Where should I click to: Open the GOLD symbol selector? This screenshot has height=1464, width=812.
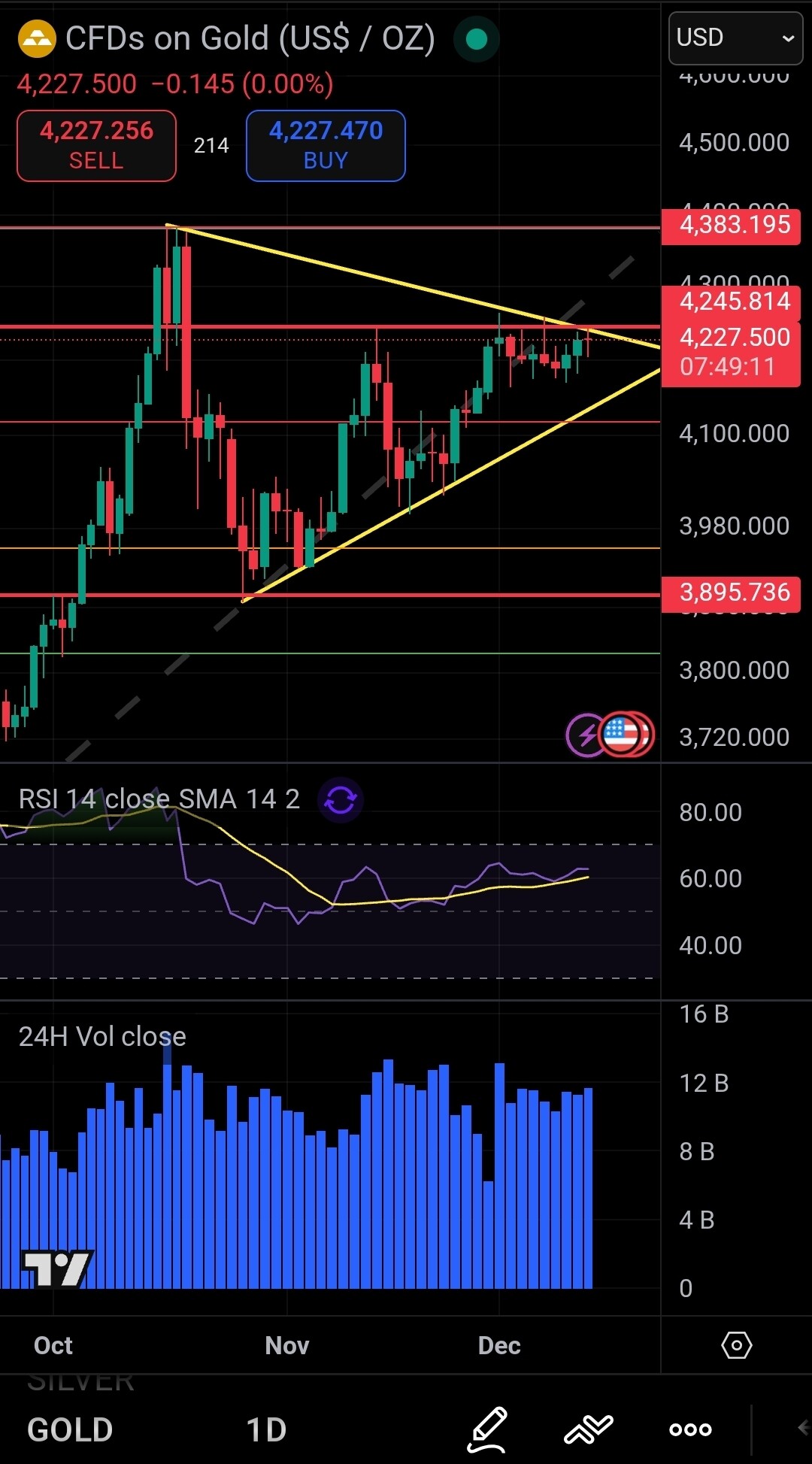tap(70, 1429)
